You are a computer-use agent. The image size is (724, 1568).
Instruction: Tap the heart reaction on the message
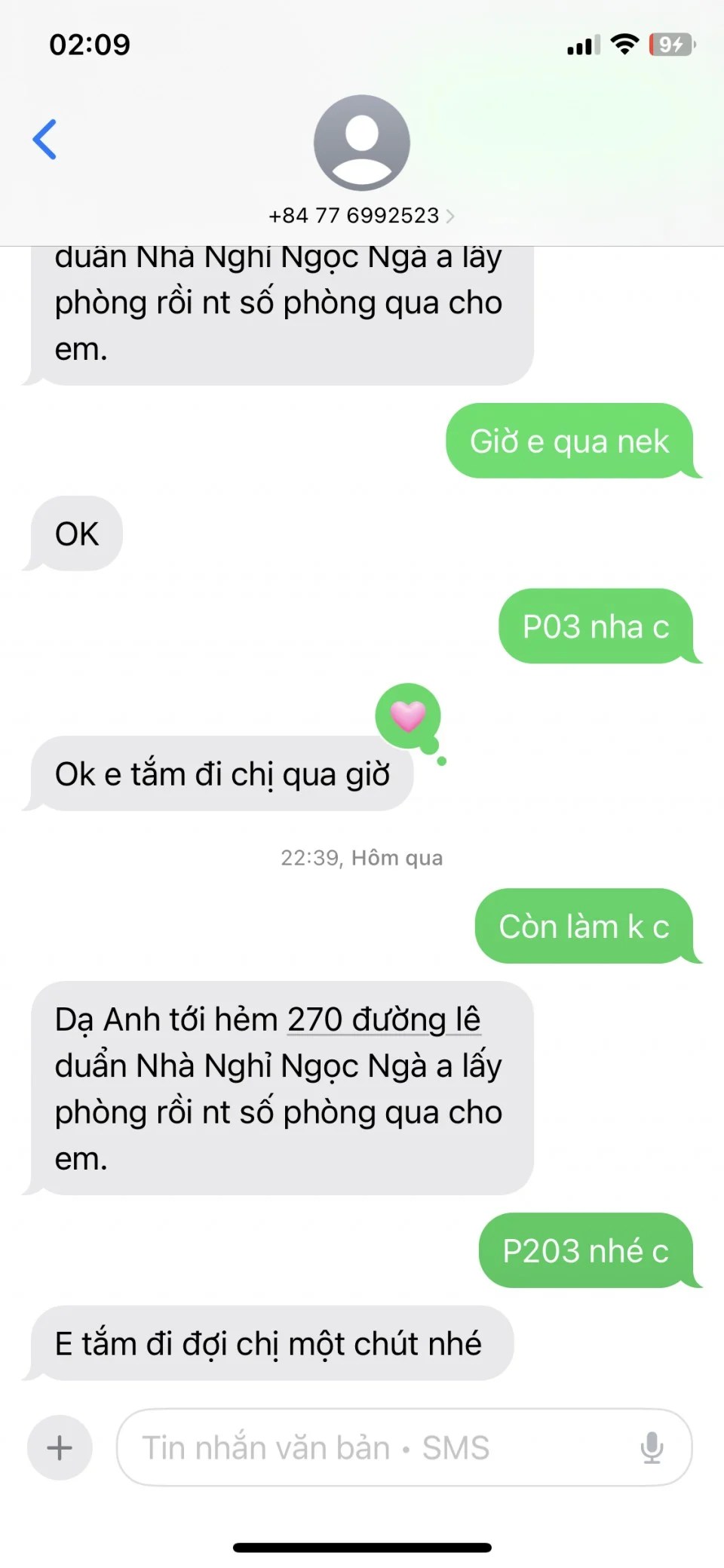tap(408, 716)
